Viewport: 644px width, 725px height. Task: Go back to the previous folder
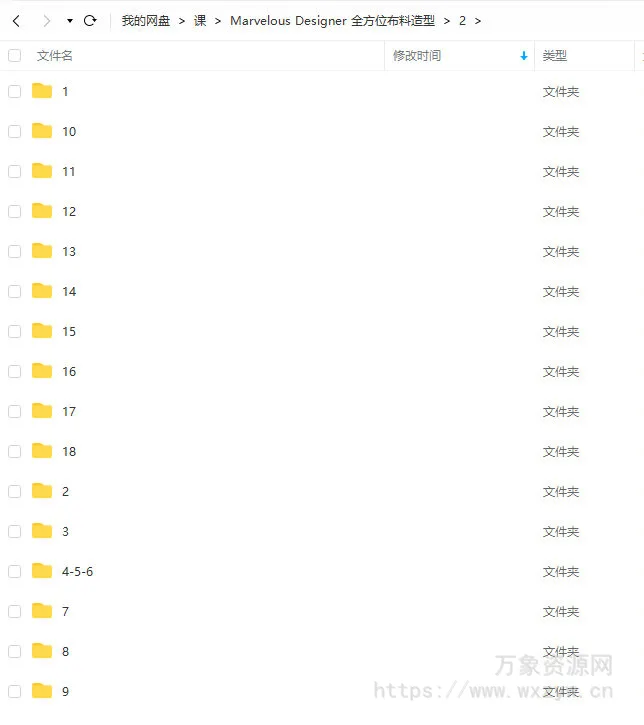pyautogui.click(x=16, y=20)
